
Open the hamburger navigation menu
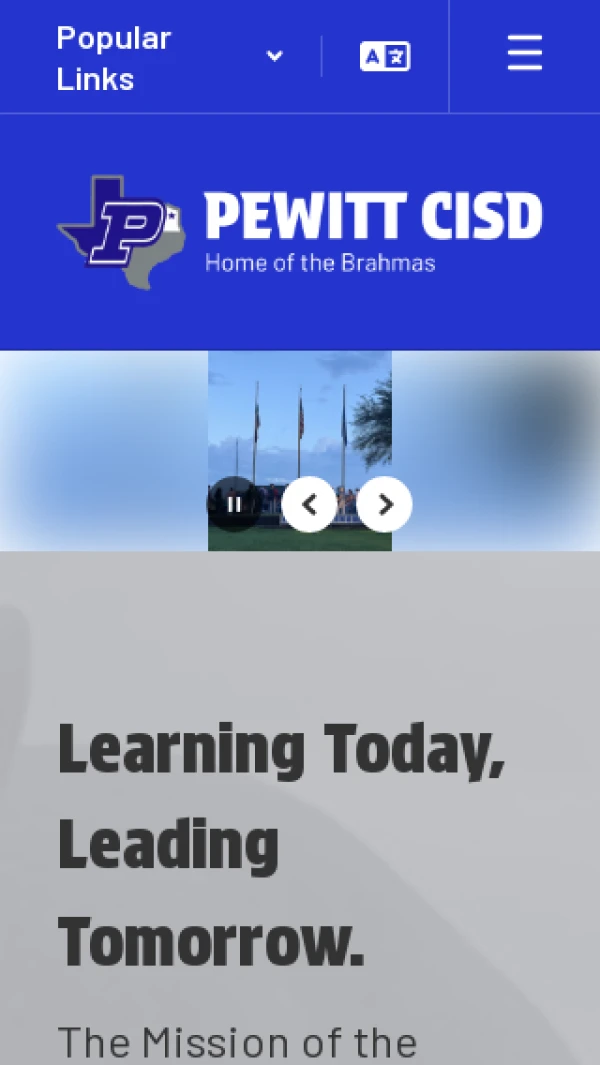(524, 53)
